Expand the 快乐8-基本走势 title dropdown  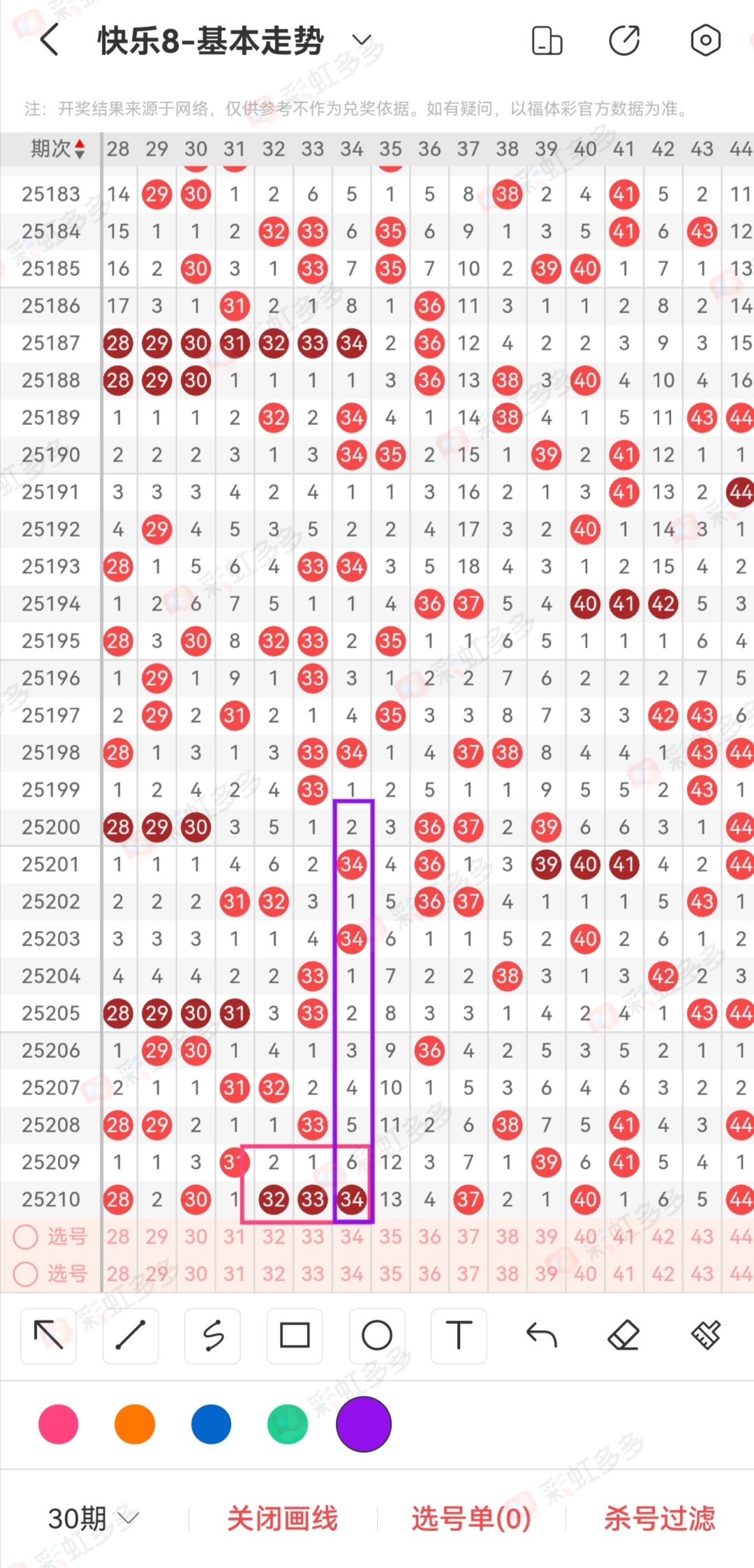tap(362, 40)
